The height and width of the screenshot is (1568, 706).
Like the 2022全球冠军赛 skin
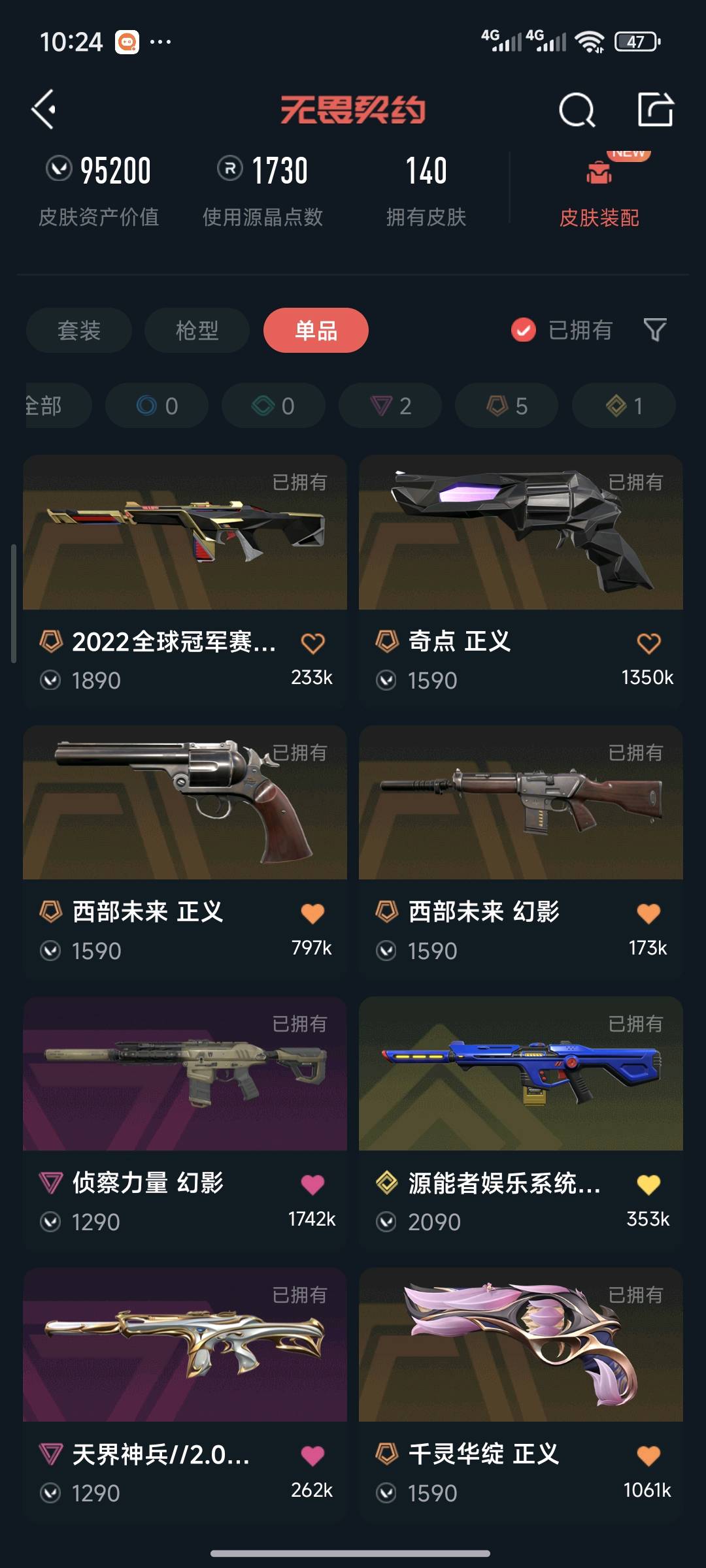point(312,644)
